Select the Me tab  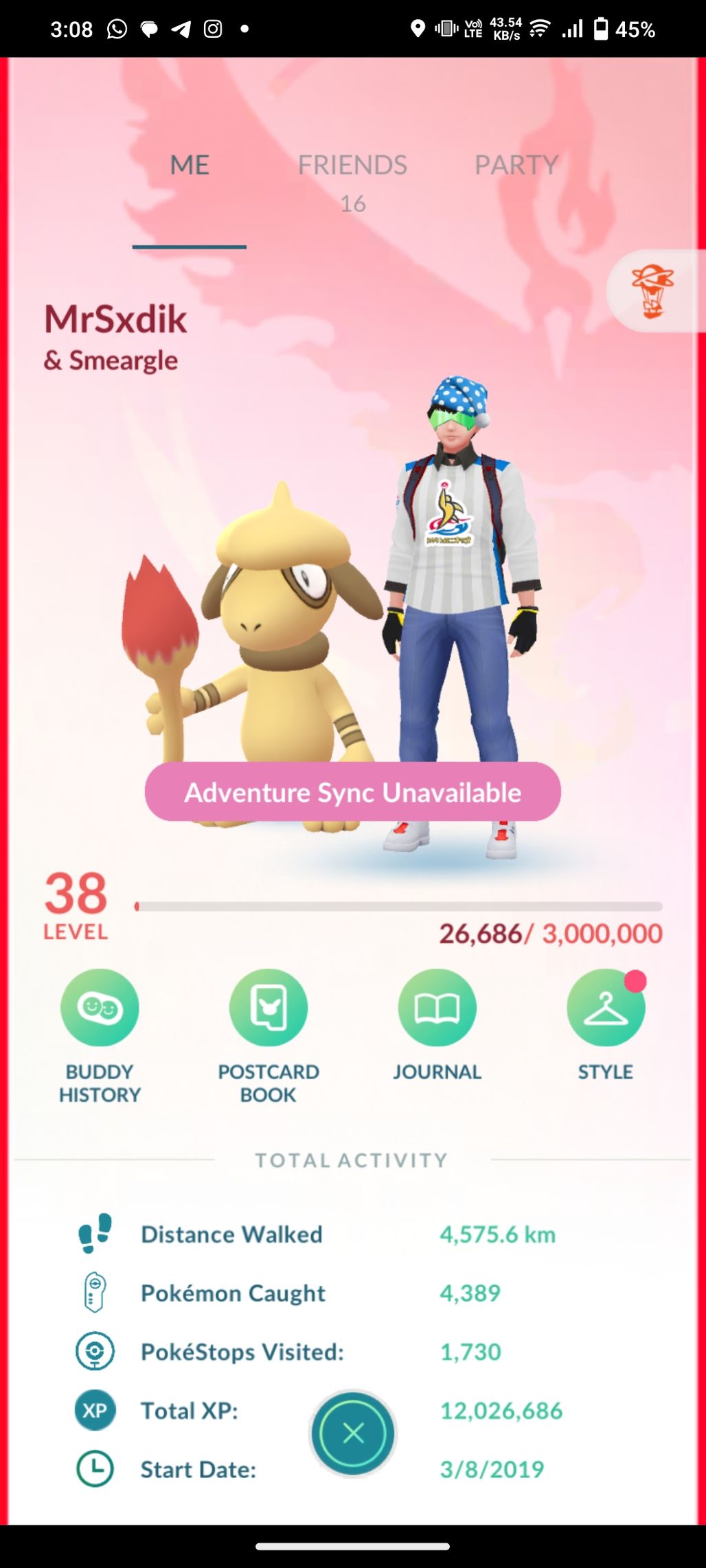[190, 165]
